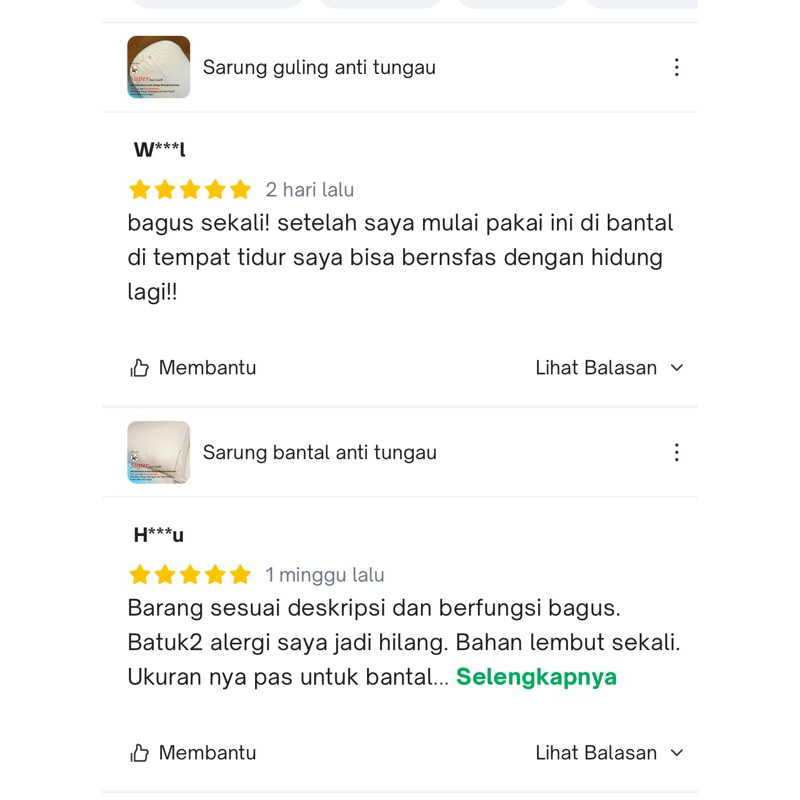Open the Sarung guling anti tungau product
Viewport: 800px width, 800px height.
[318, 68]
